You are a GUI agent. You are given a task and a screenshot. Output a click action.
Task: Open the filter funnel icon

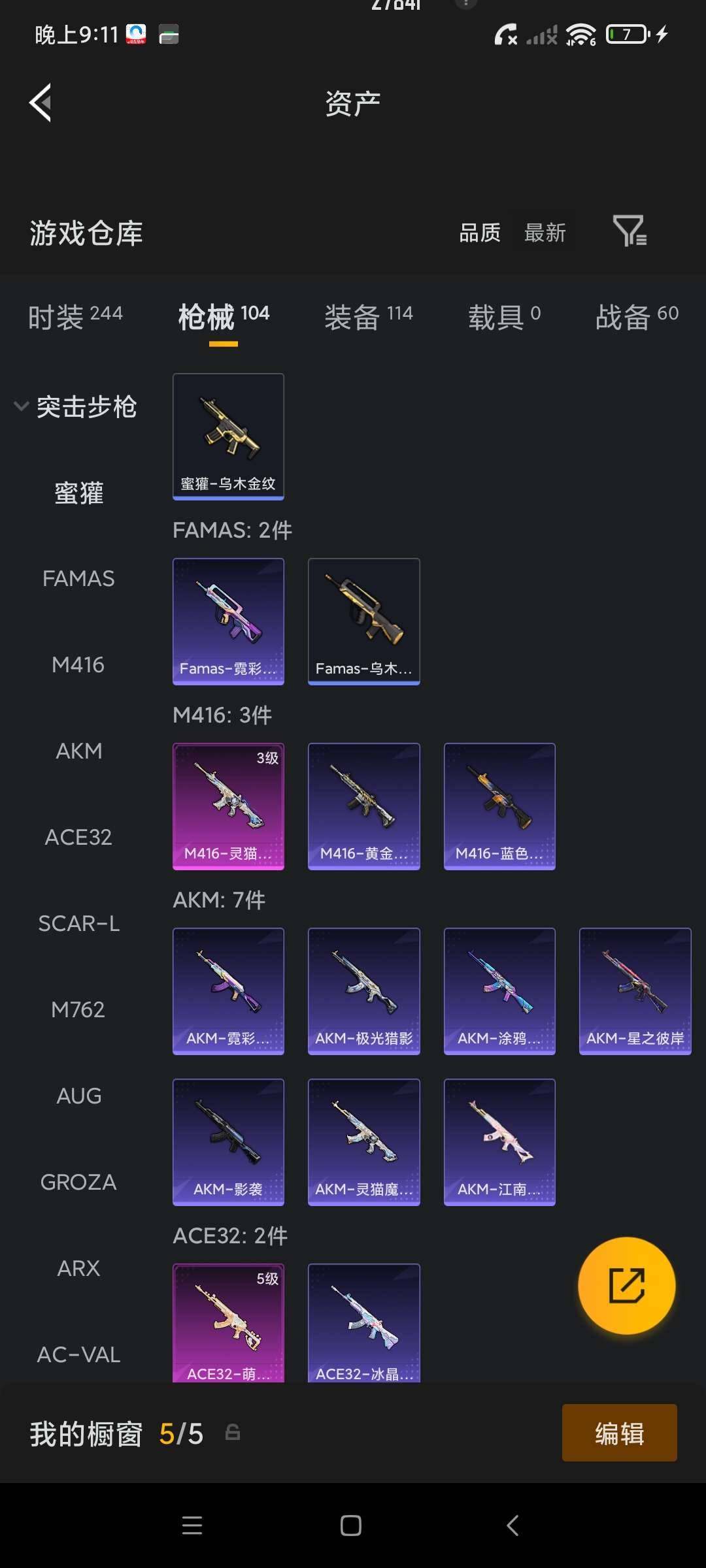point(630,231)
